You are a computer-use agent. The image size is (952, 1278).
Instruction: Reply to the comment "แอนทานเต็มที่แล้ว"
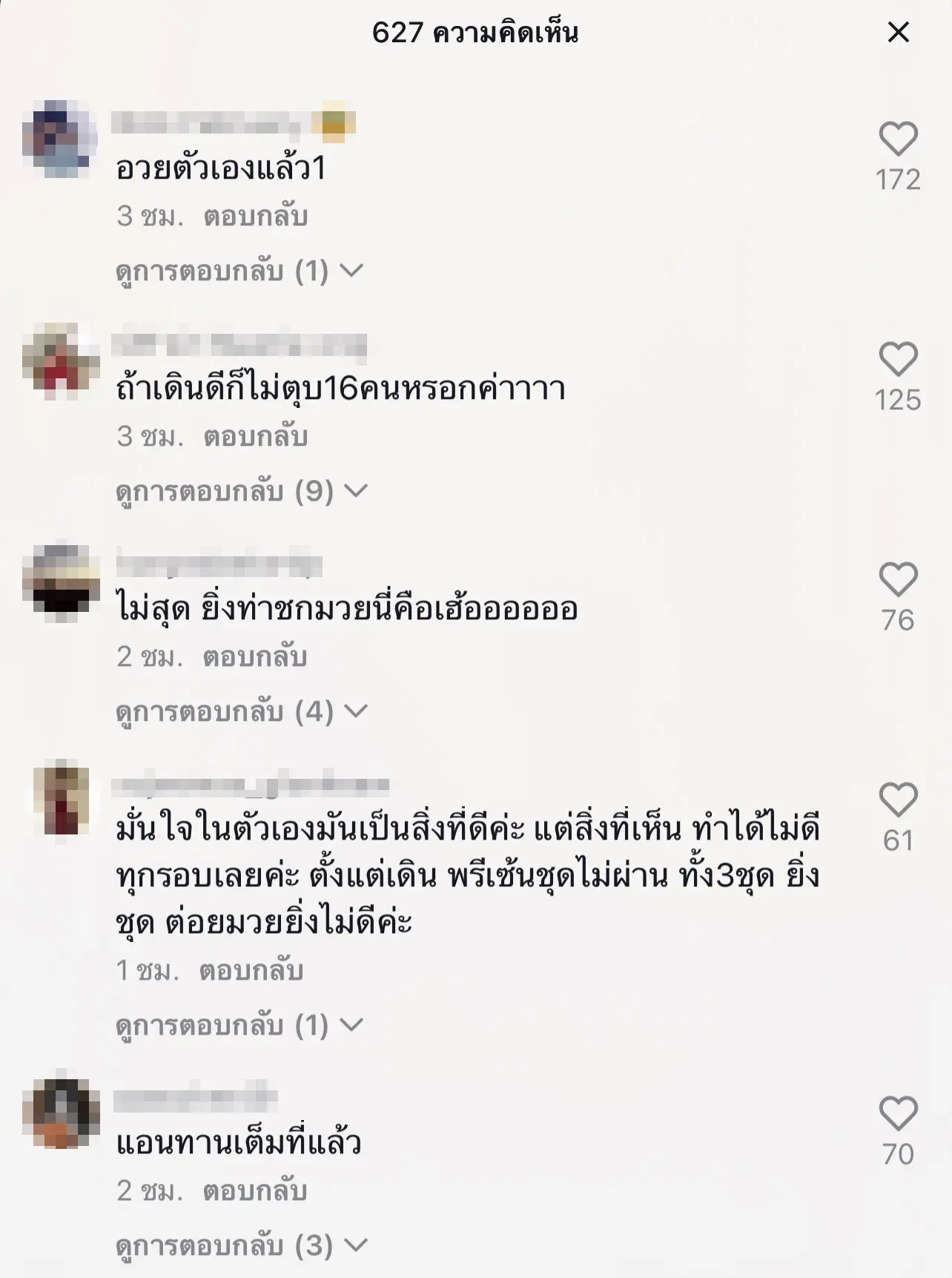pyautogui.click(x=255, y=1191)
